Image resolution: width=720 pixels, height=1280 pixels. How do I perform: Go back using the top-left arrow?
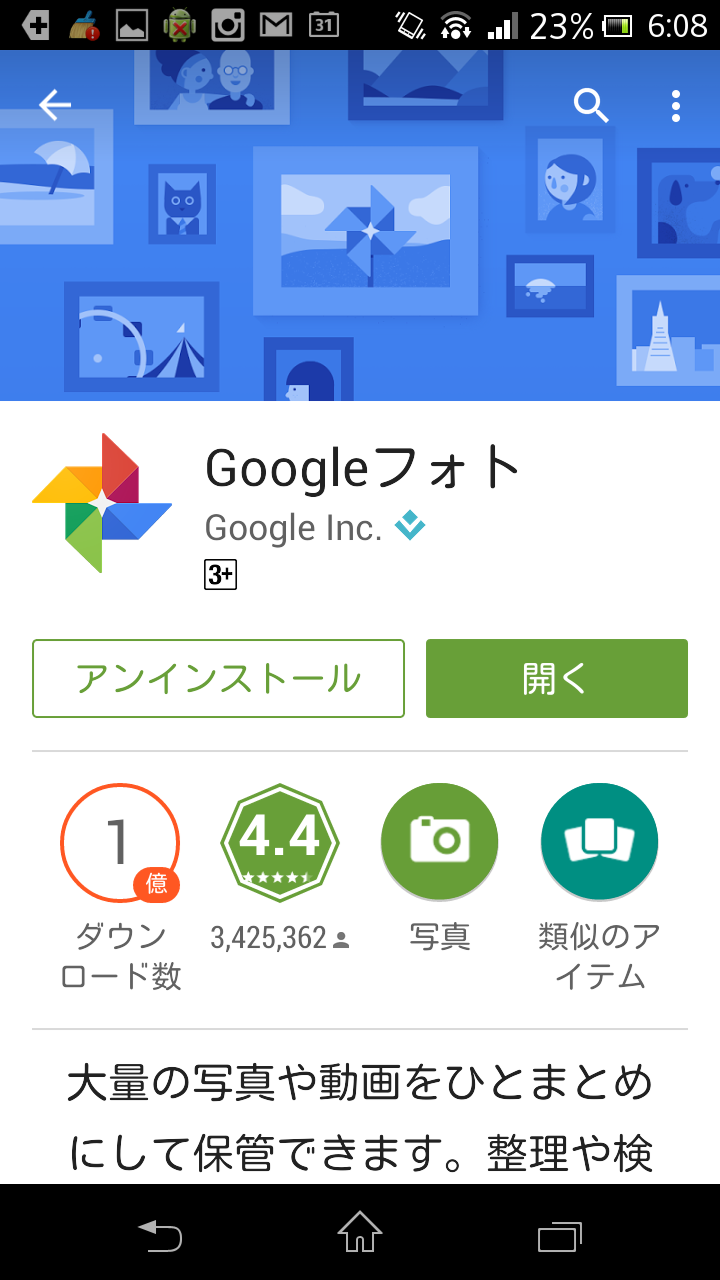[x=54, y=105]
